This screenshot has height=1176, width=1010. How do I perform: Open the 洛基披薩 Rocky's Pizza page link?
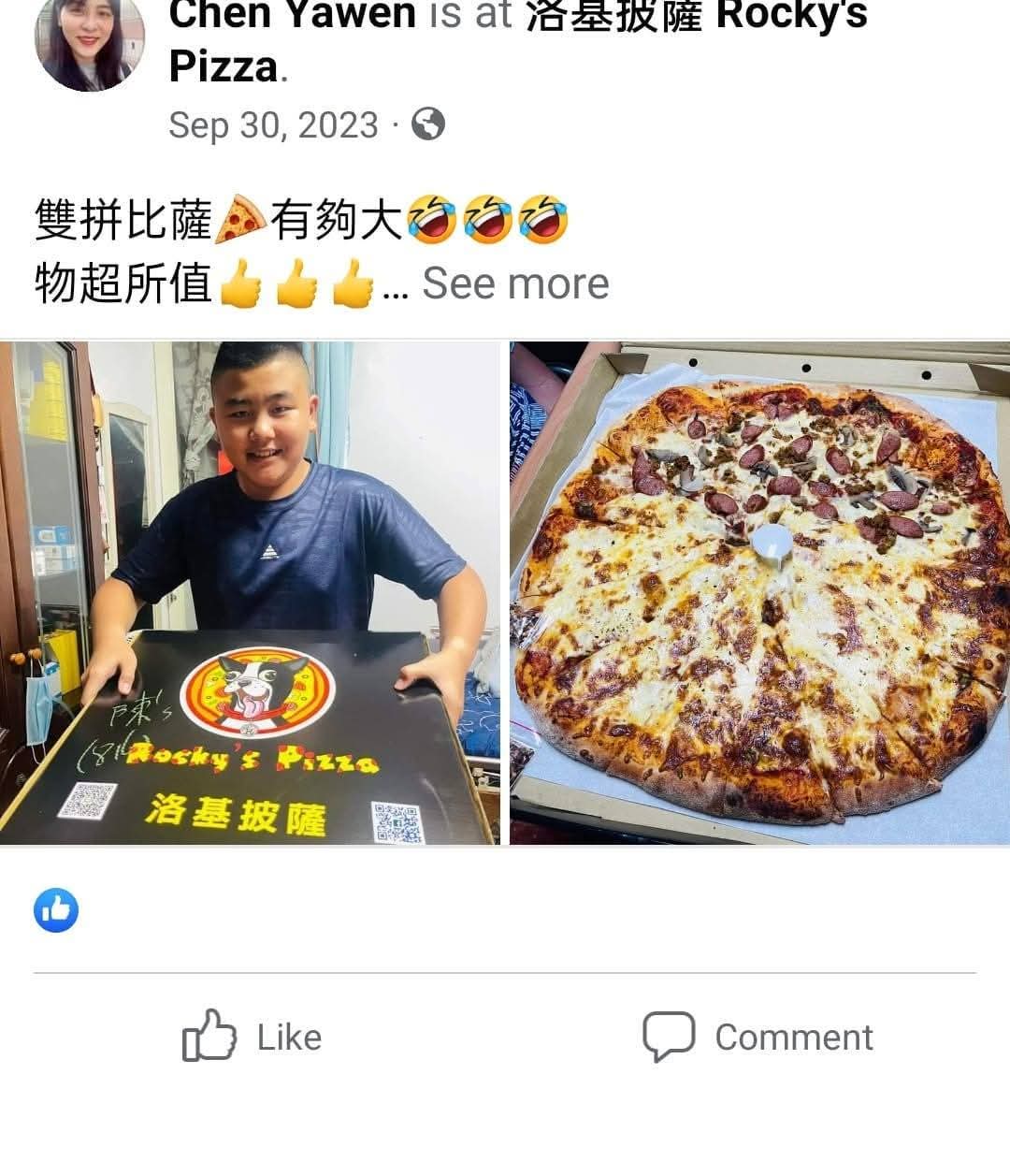(x=697, y=17)
